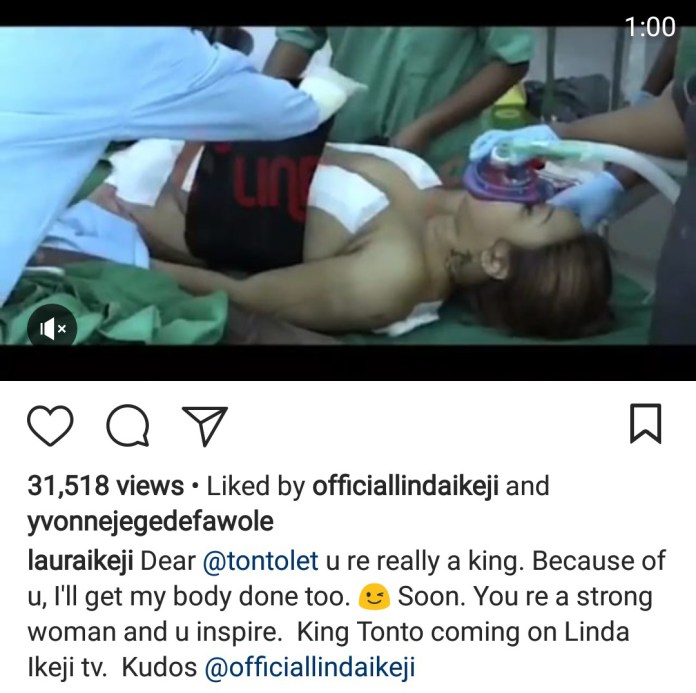Open the comments on this post
Screen dimensions: 696x693
tap(126, 427)
